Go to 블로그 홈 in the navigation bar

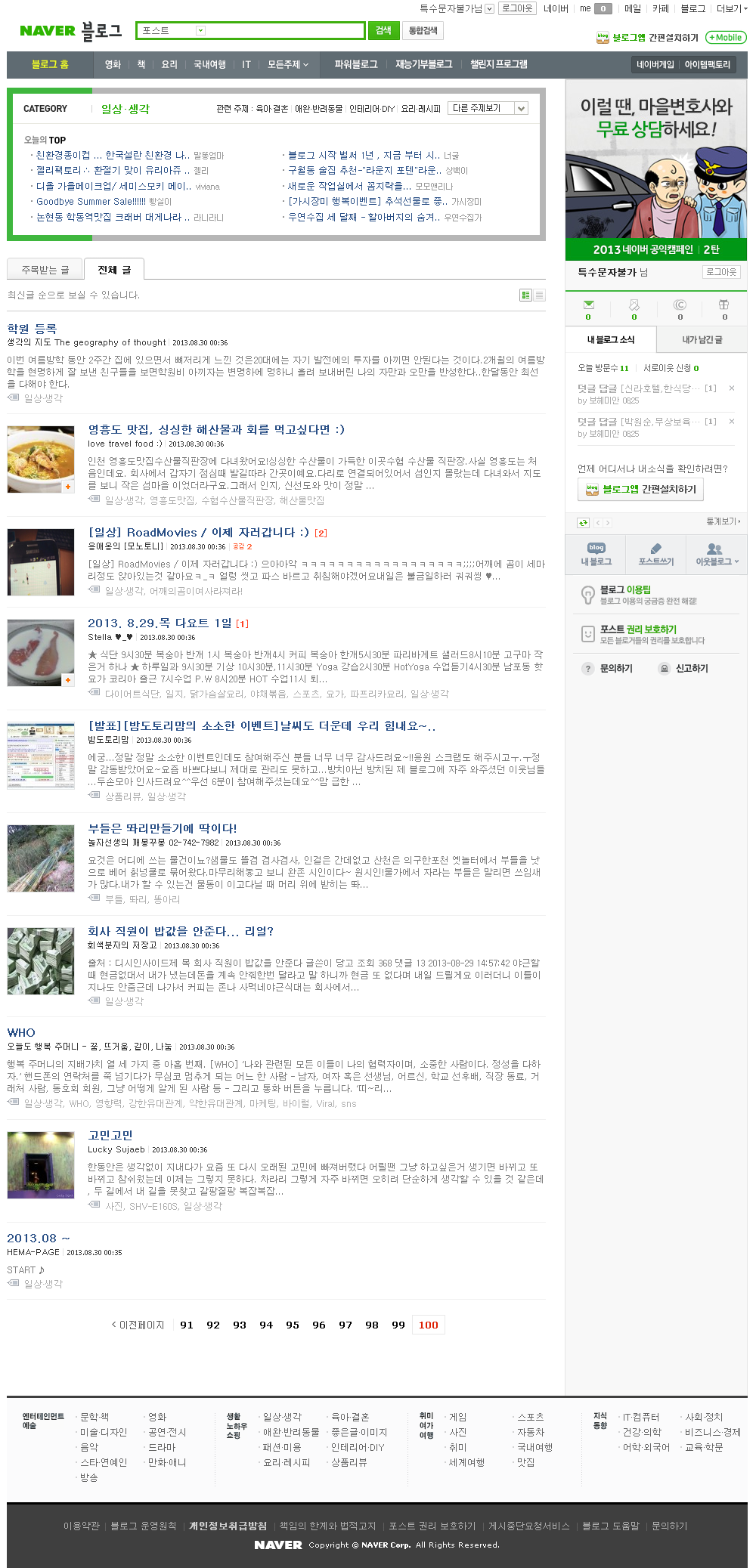tap(50, 64)
